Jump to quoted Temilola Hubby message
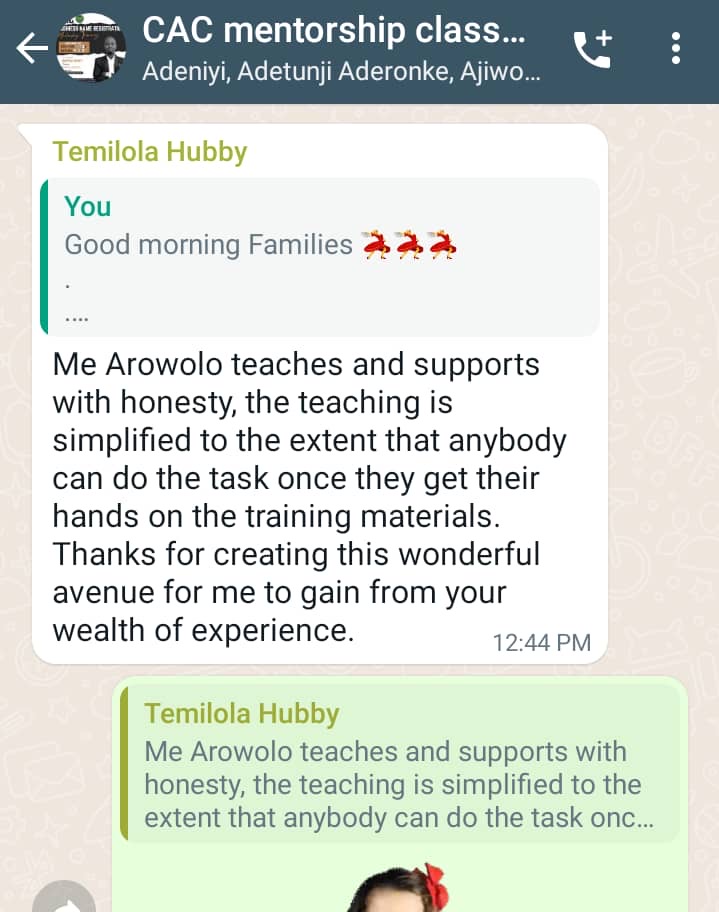The width and height of the screenshot is (719, 912). click(x=400, y=767)
